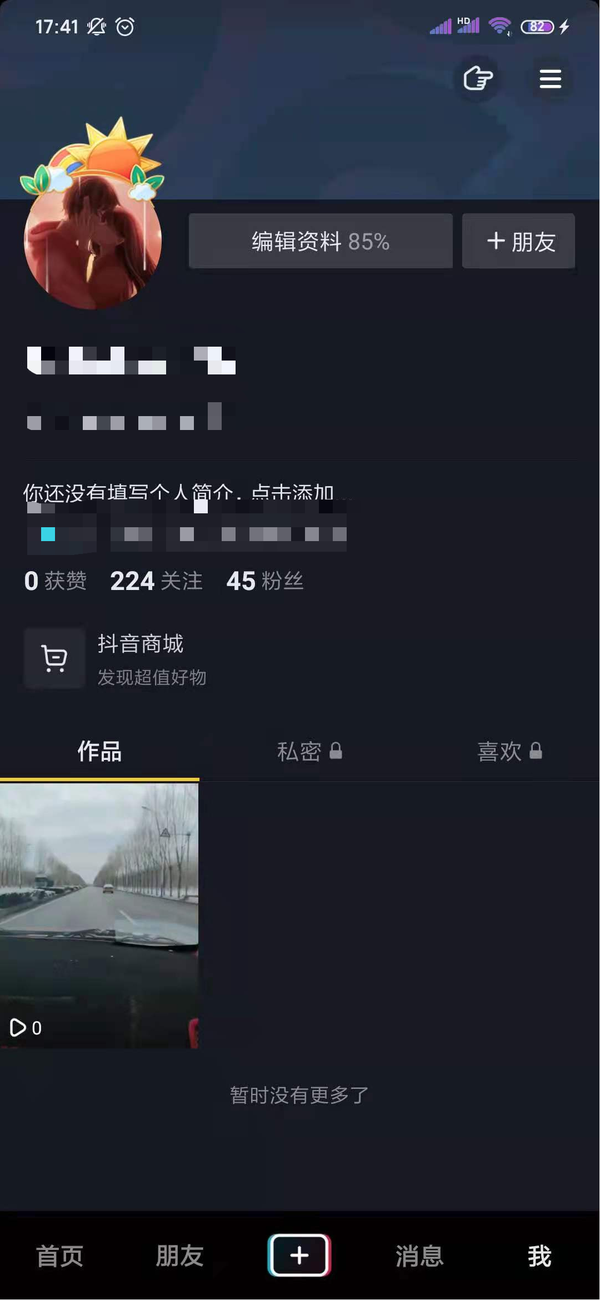Select the 我 profile tab
The width and height of the screenshot is (600, 1300).
tap(539, 1256)
